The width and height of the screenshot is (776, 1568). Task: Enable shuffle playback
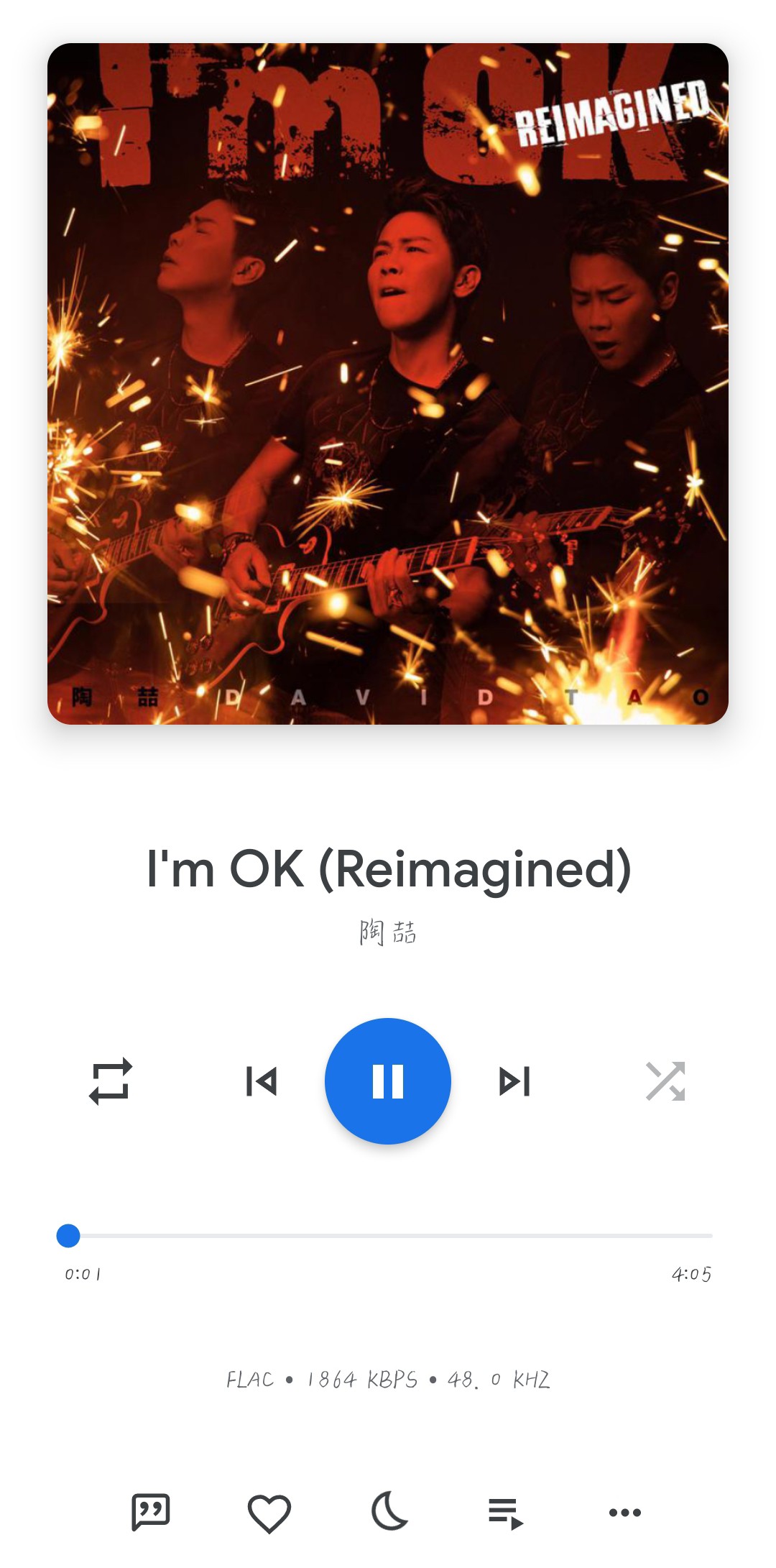point(665,1081)
